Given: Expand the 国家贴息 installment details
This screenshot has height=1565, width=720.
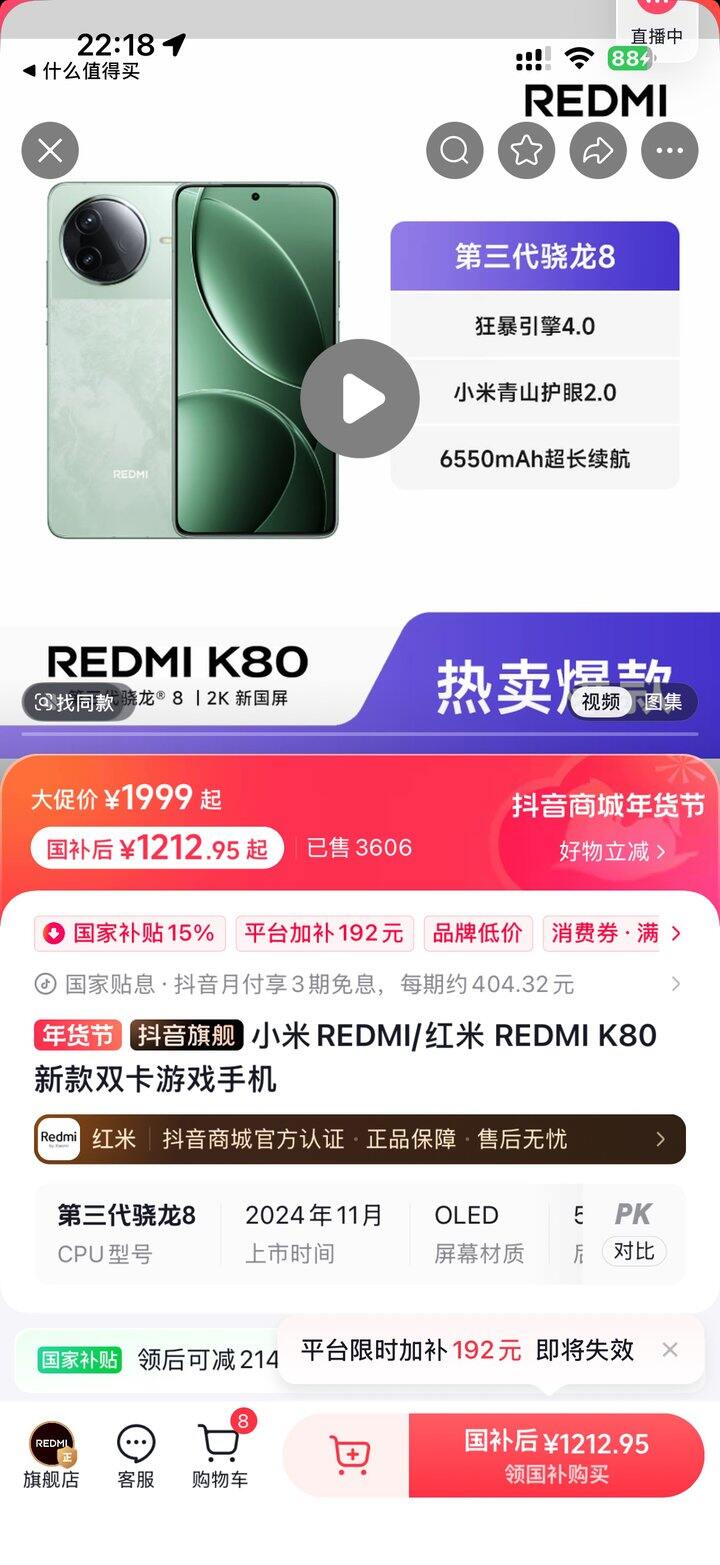Looking at the screenshot, I should [x=676, y=984].
